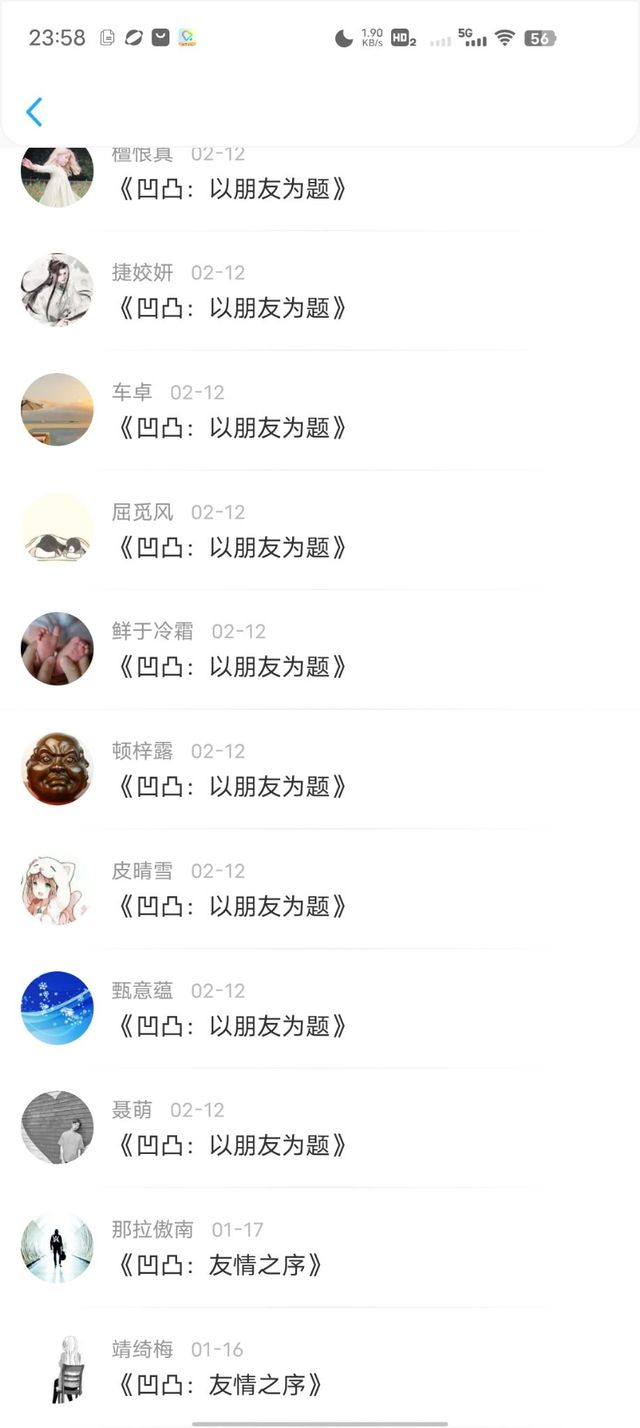Open 那拉傲南's post 《凹凸：友情之序》
The height and width of the screenshot is (1428, 640).
tap(220, 1265)
